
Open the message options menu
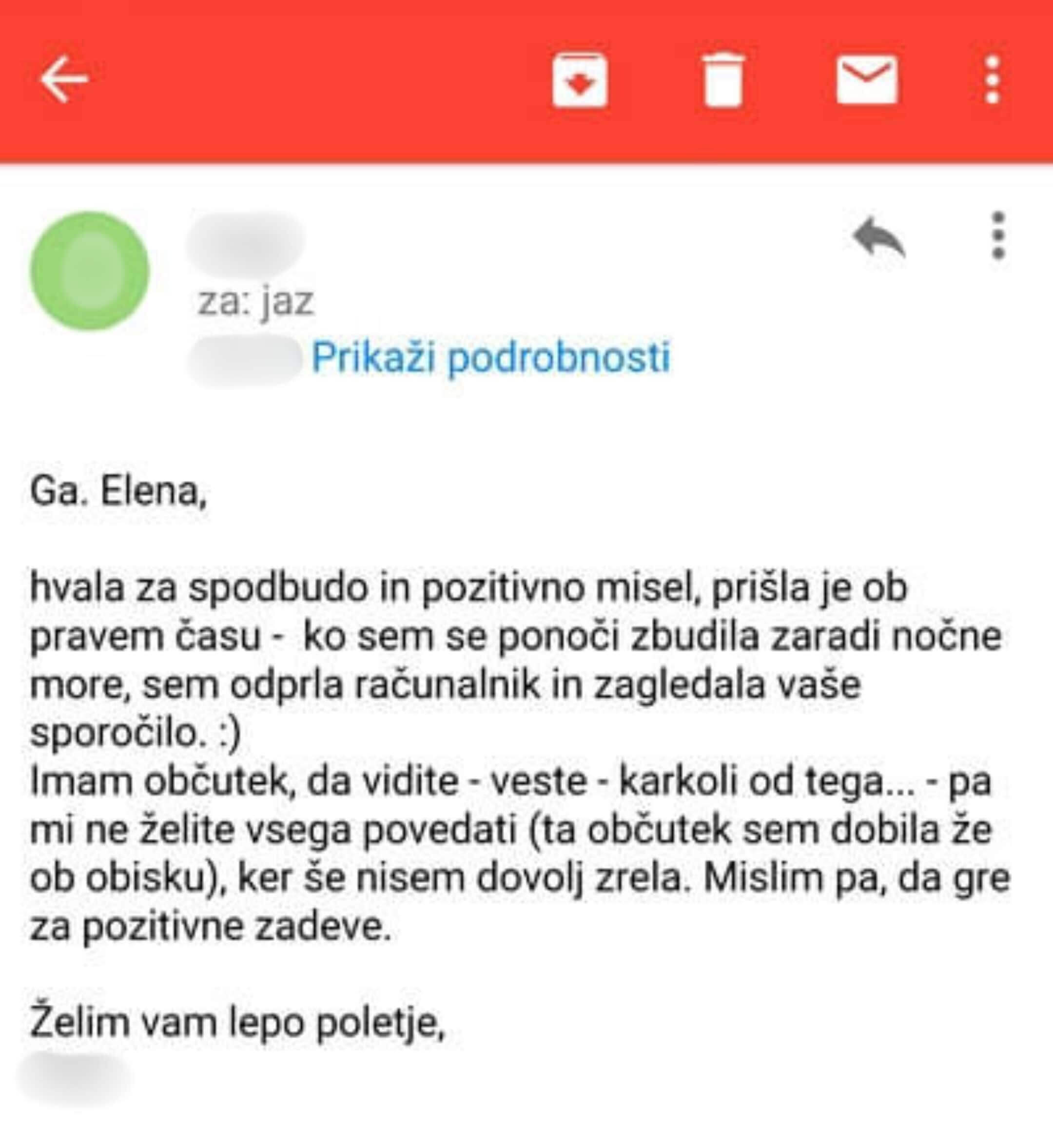point(998,236)
